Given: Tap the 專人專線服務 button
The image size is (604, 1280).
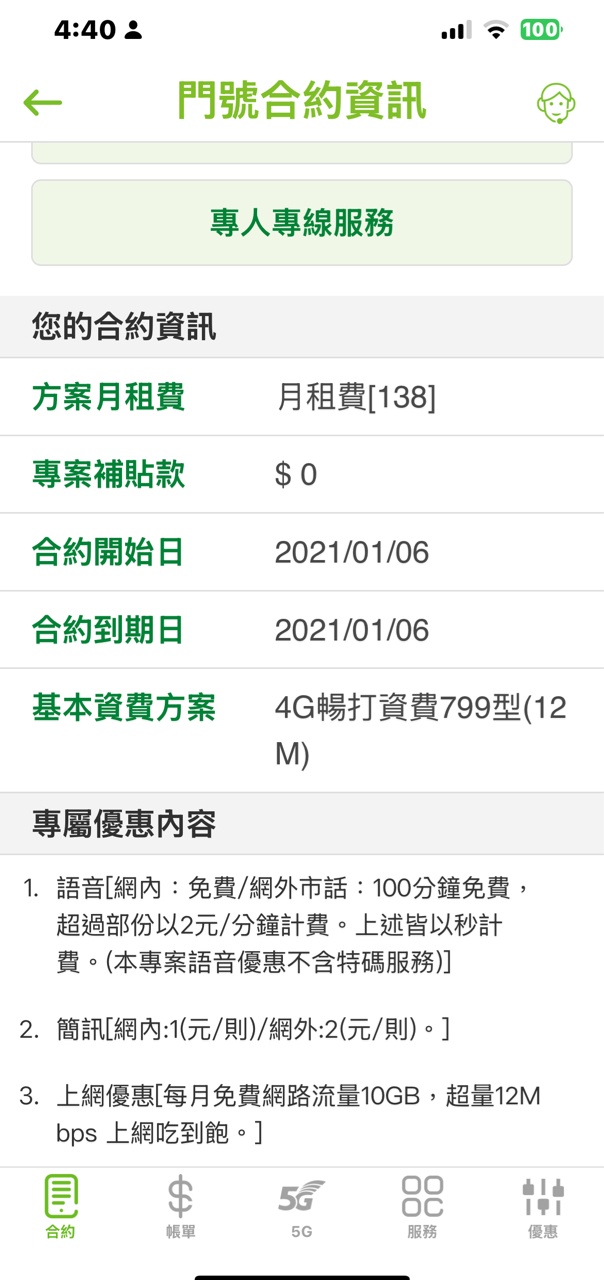Looking at the screenshot, I should point(302,222).
